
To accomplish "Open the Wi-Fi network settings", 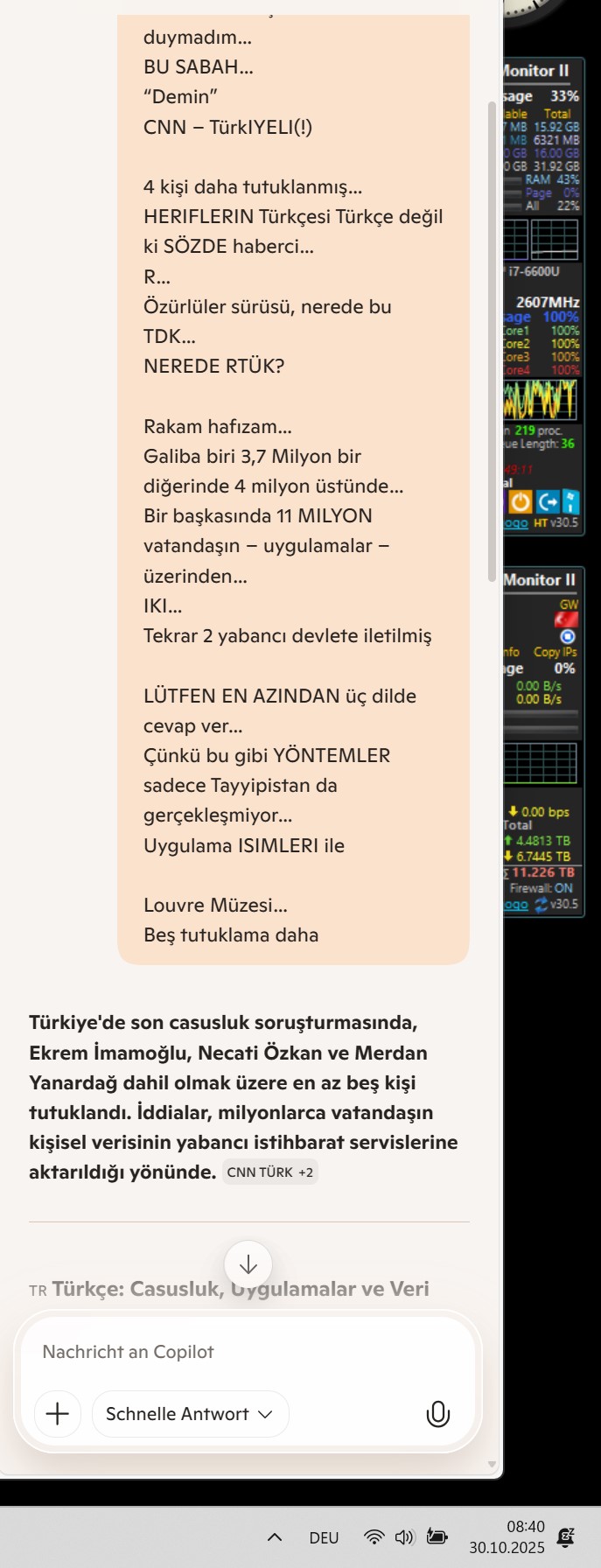I will (374, 1537).
